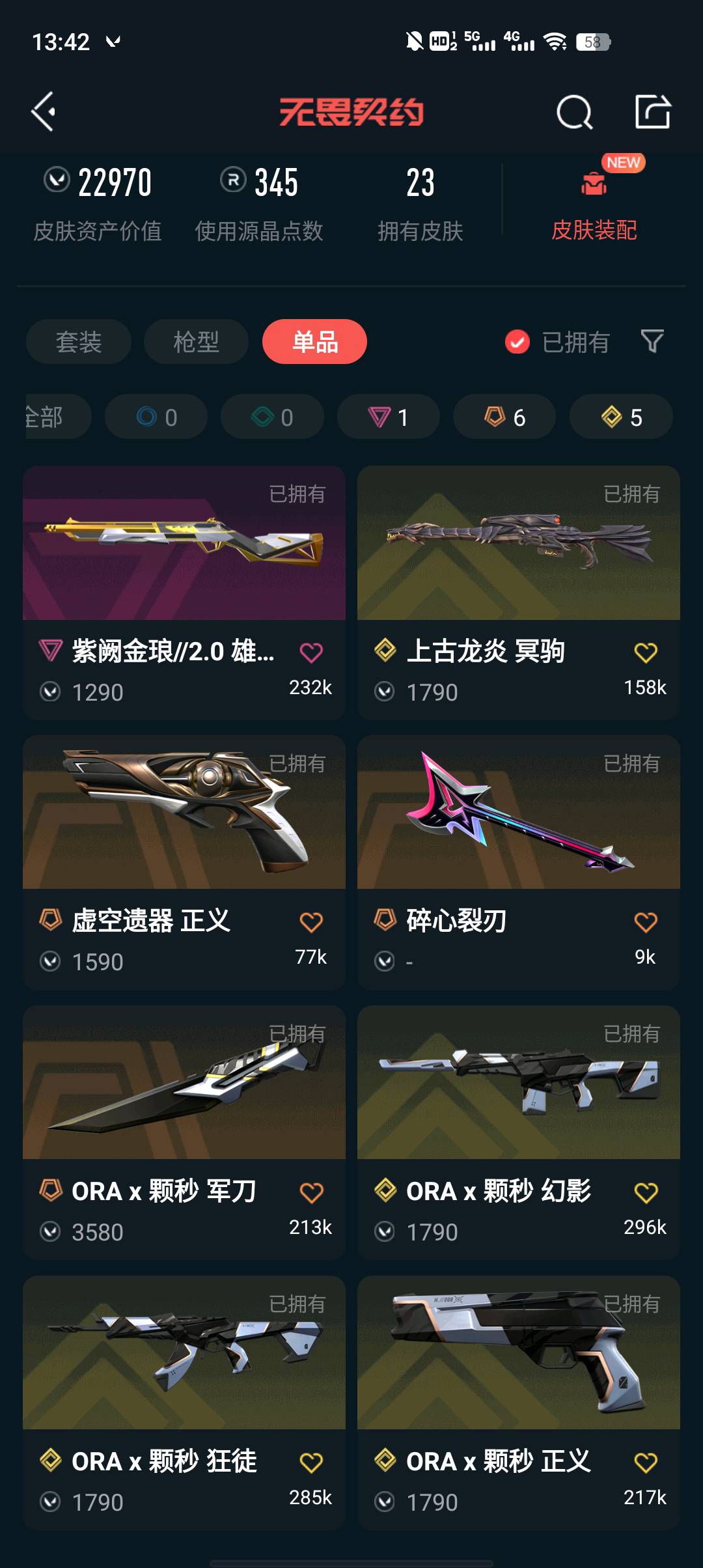The height and width of the screenshot is (1568, 703).
Task: Open the 上古龙炎 冥驹 skin card
Action: tap(519, 593)
